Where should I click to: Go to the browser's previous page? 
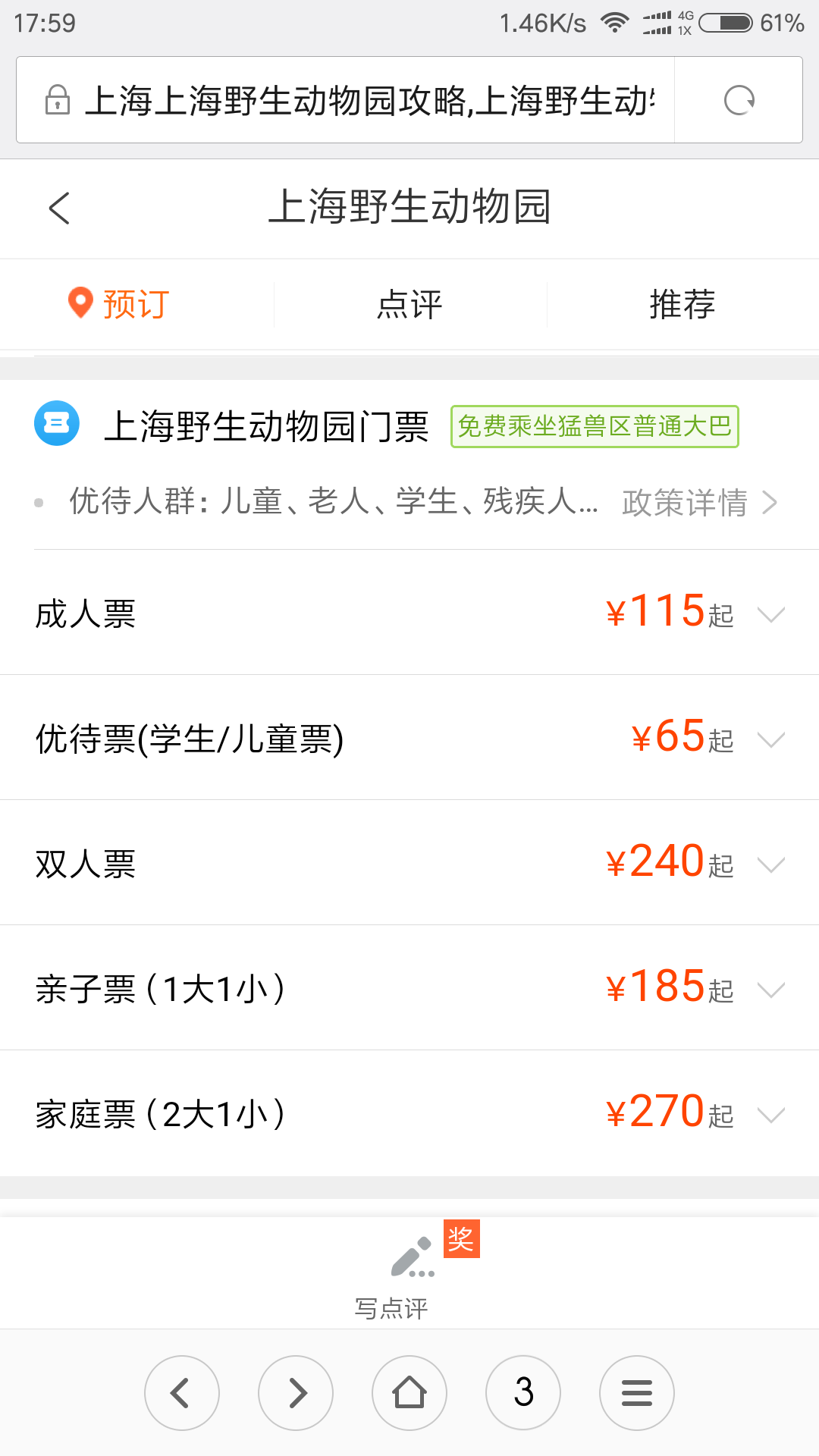(182, 1393)
